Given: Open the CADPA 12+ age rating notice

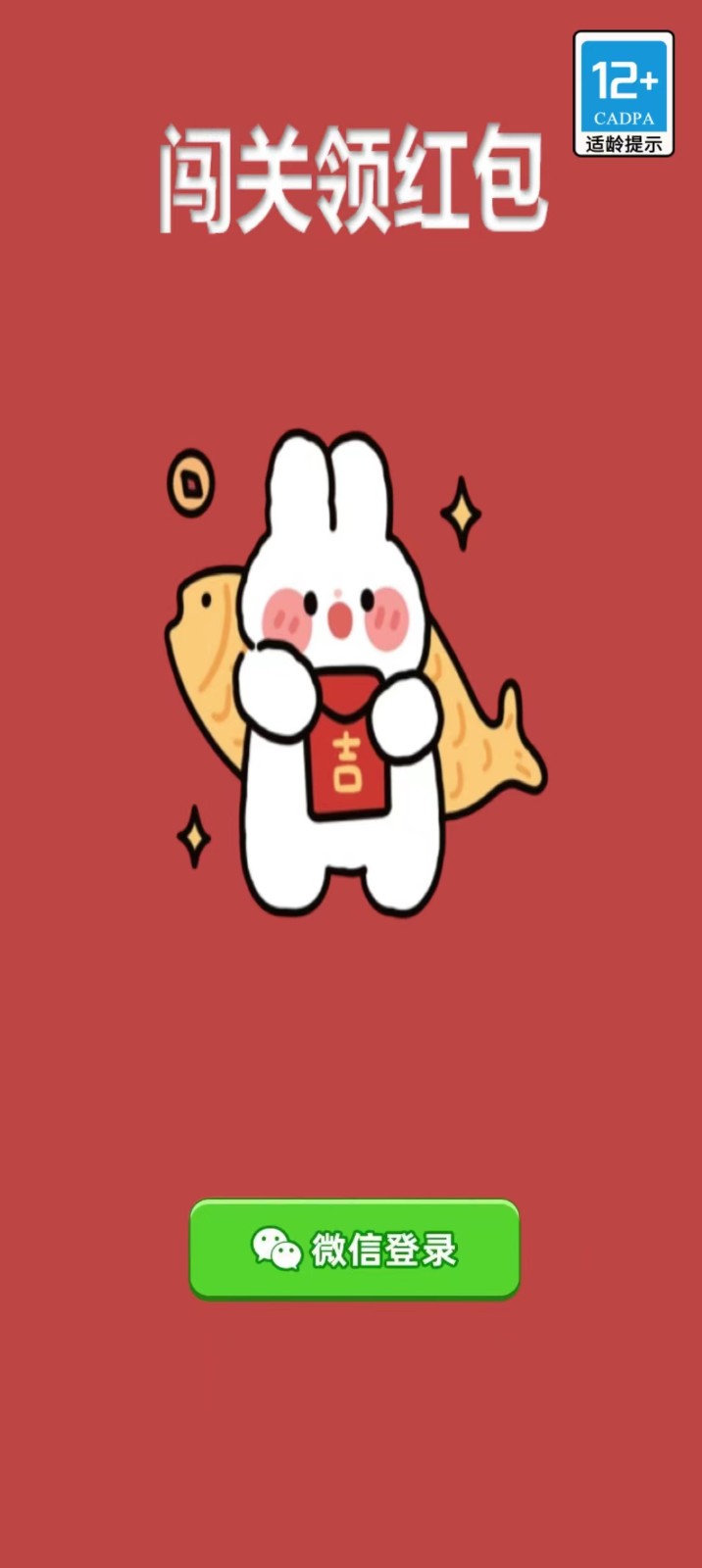Looking at the screenshot, I should pos(624,94).
